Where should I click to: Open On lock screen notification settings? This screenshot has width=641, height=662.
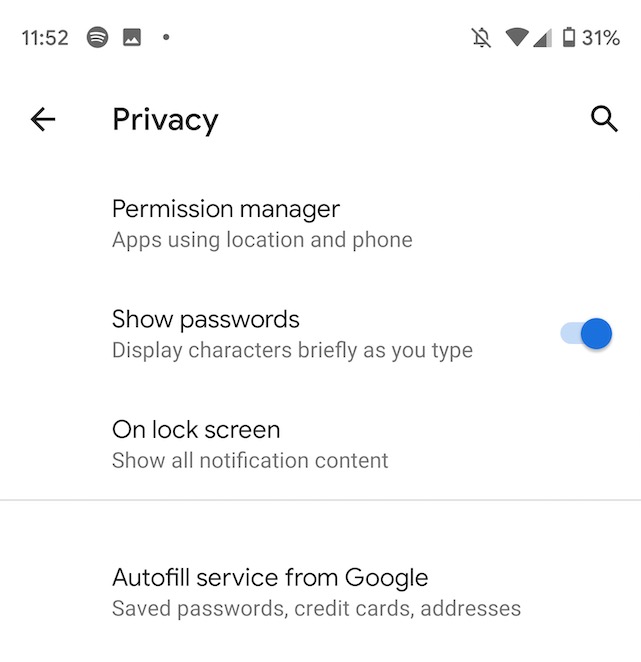250,444
